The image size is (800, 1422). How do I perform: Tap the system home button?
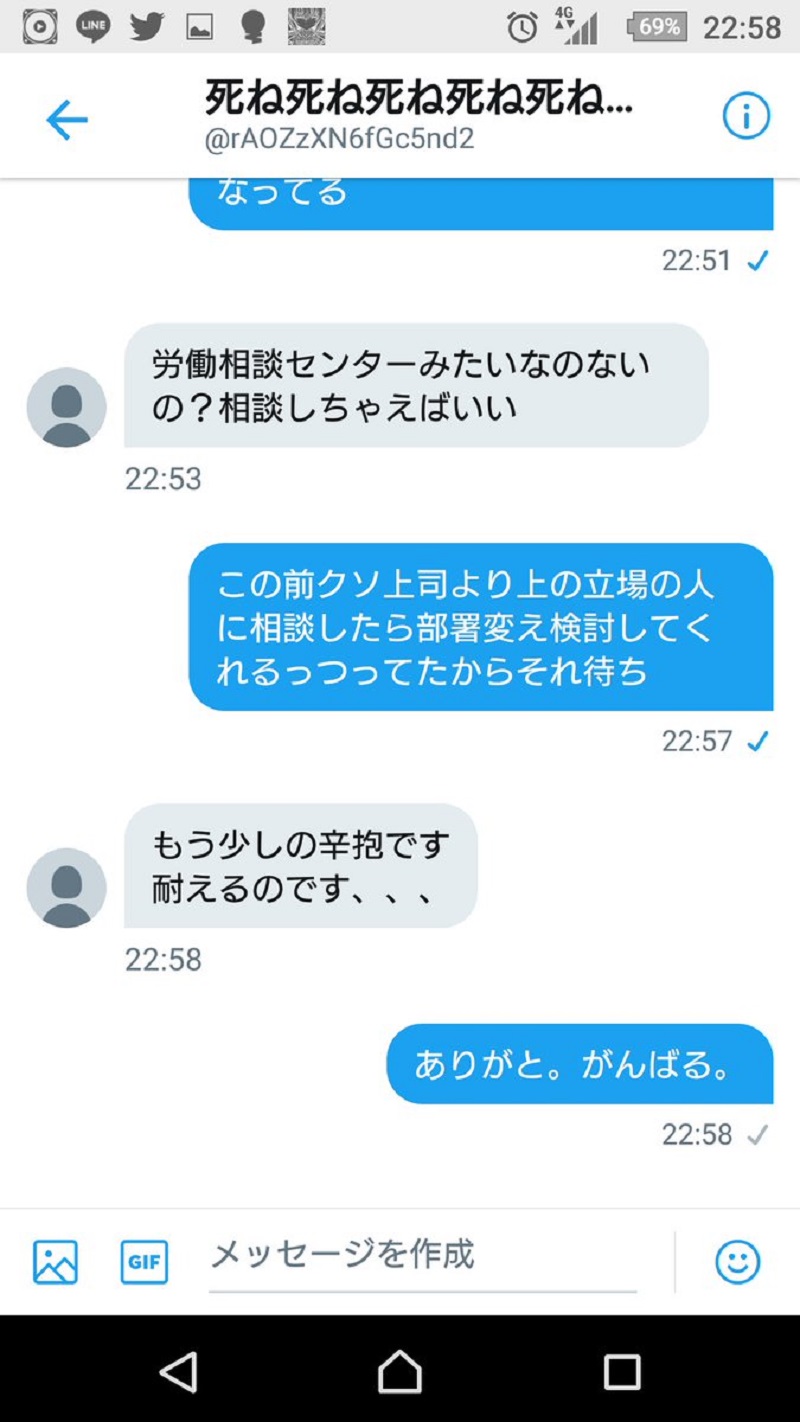pyautogui.click(x=400, y=1372)
